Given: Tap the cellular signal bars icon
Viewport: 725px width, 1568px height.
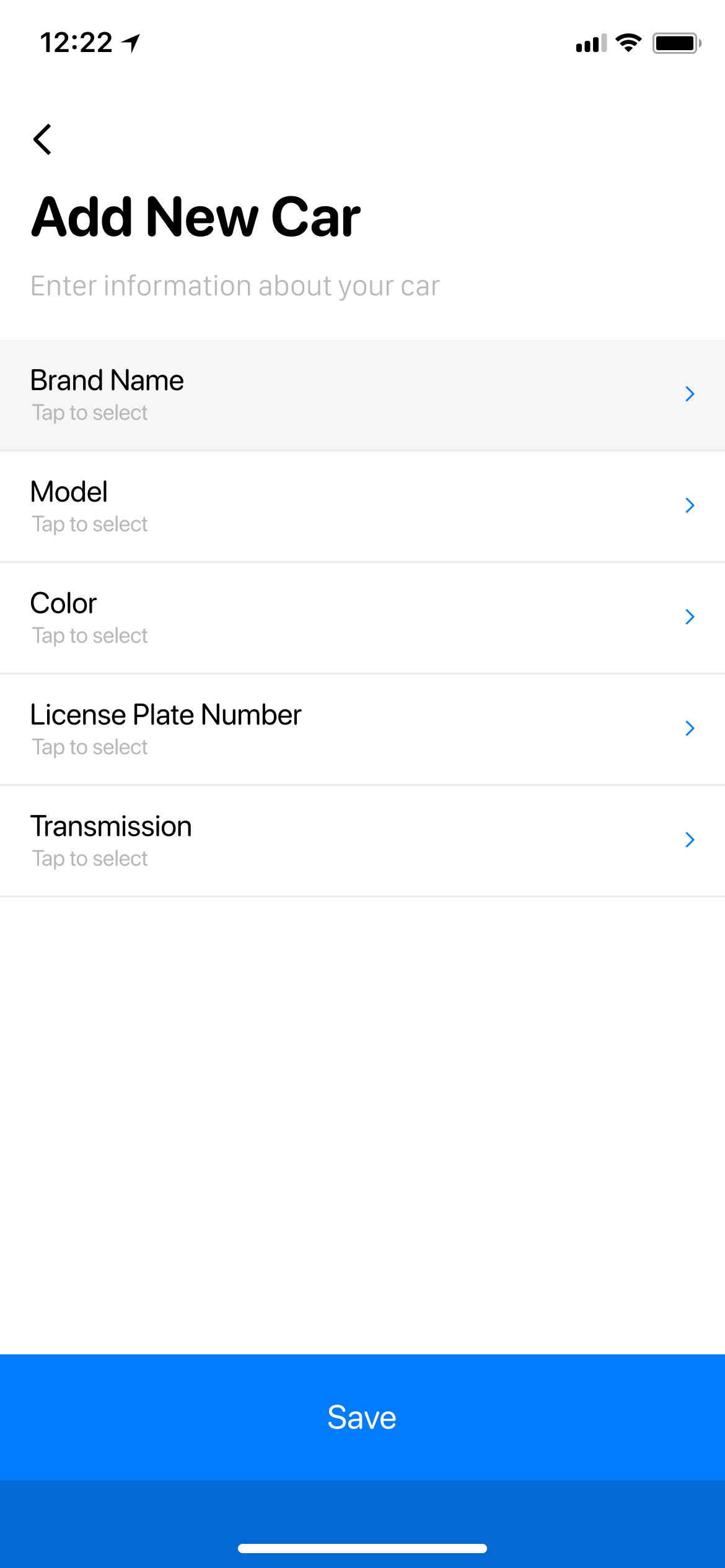Looking at the screenshot, I should click(x=589, y=43).
